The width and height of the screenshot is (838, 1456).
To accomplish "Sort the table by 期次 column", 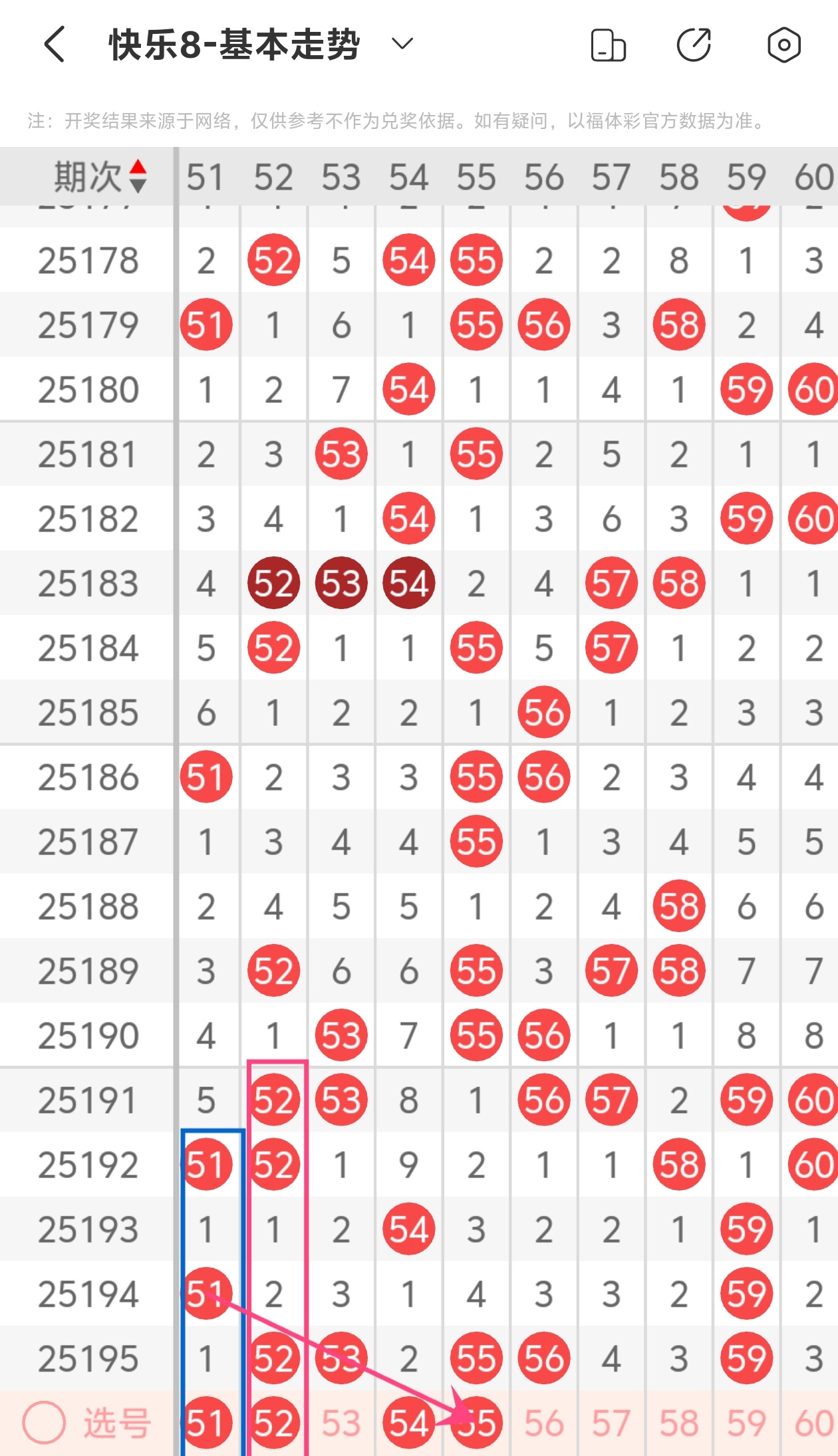I will (x=100, y=176).
